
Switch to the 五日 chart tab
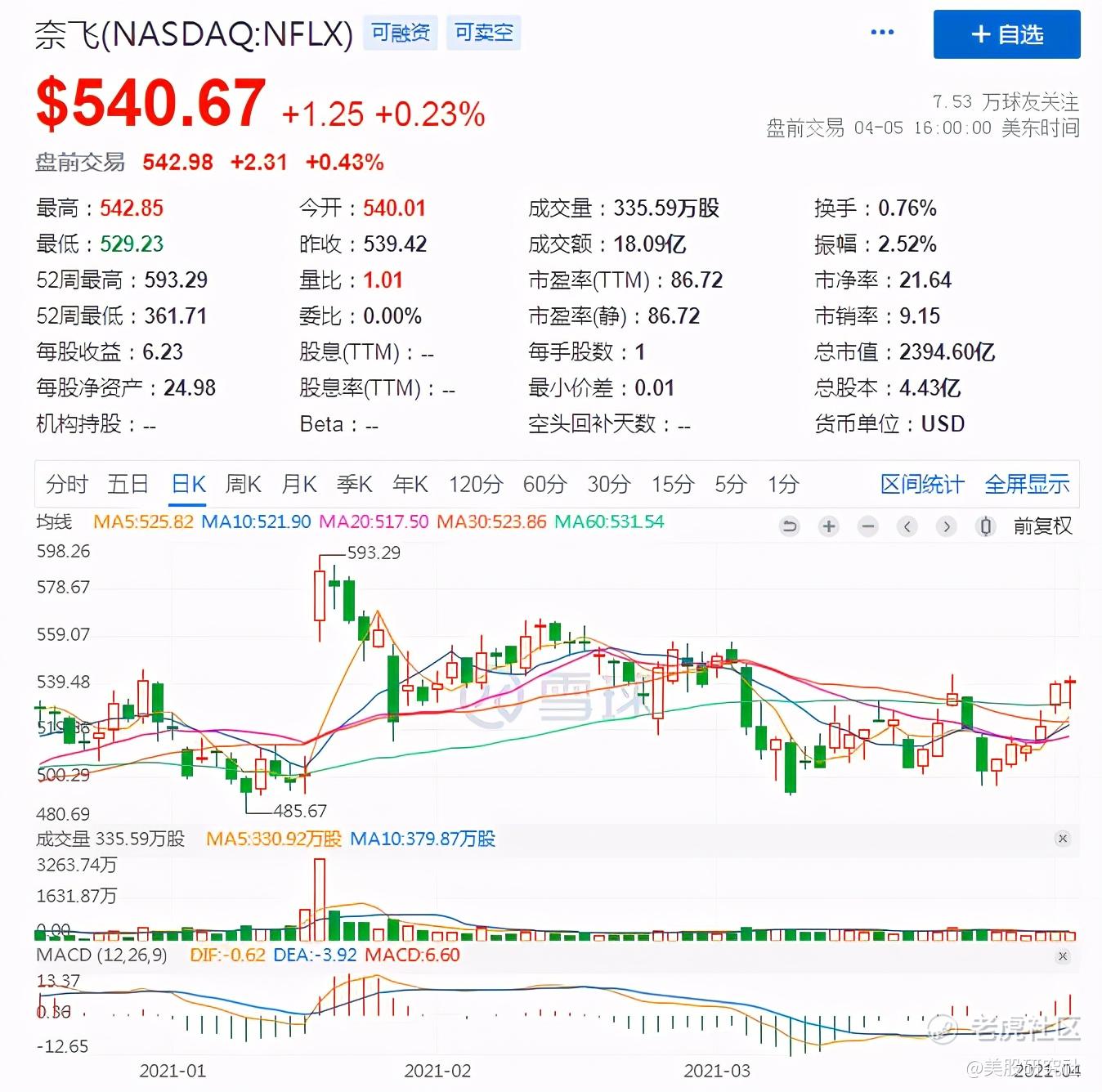128,484
